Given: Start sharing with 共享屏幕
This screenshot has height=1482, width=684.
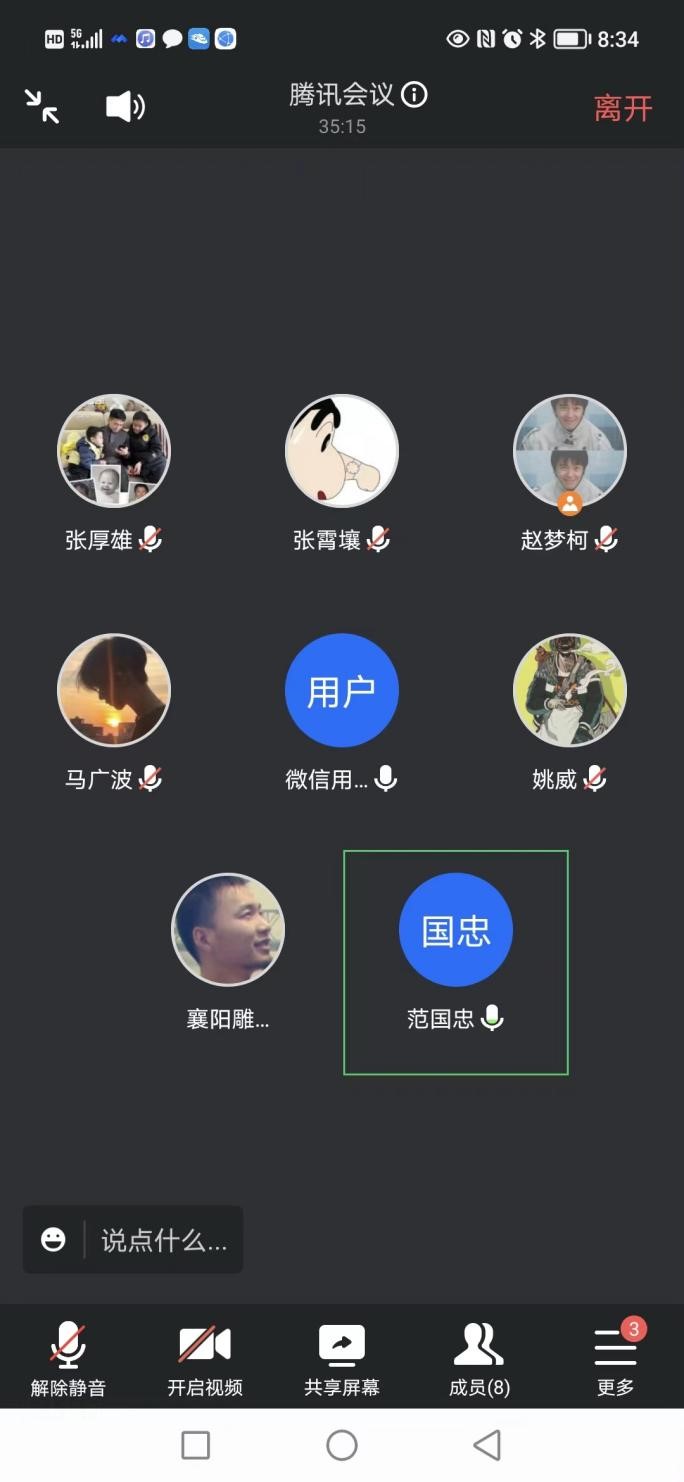Looking at the screenshot, I should tap(342, 1356).
